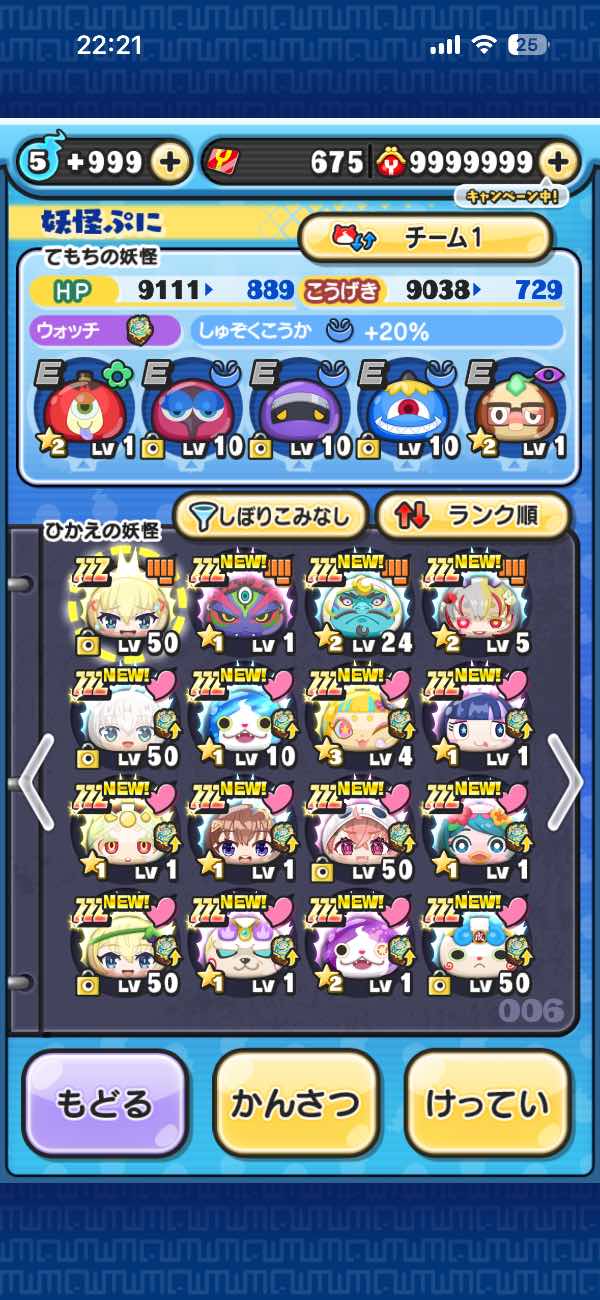This screenshot has height=1300, width=600.
Task: Tap もどる to go back
Action: [x=105, y=1104]
